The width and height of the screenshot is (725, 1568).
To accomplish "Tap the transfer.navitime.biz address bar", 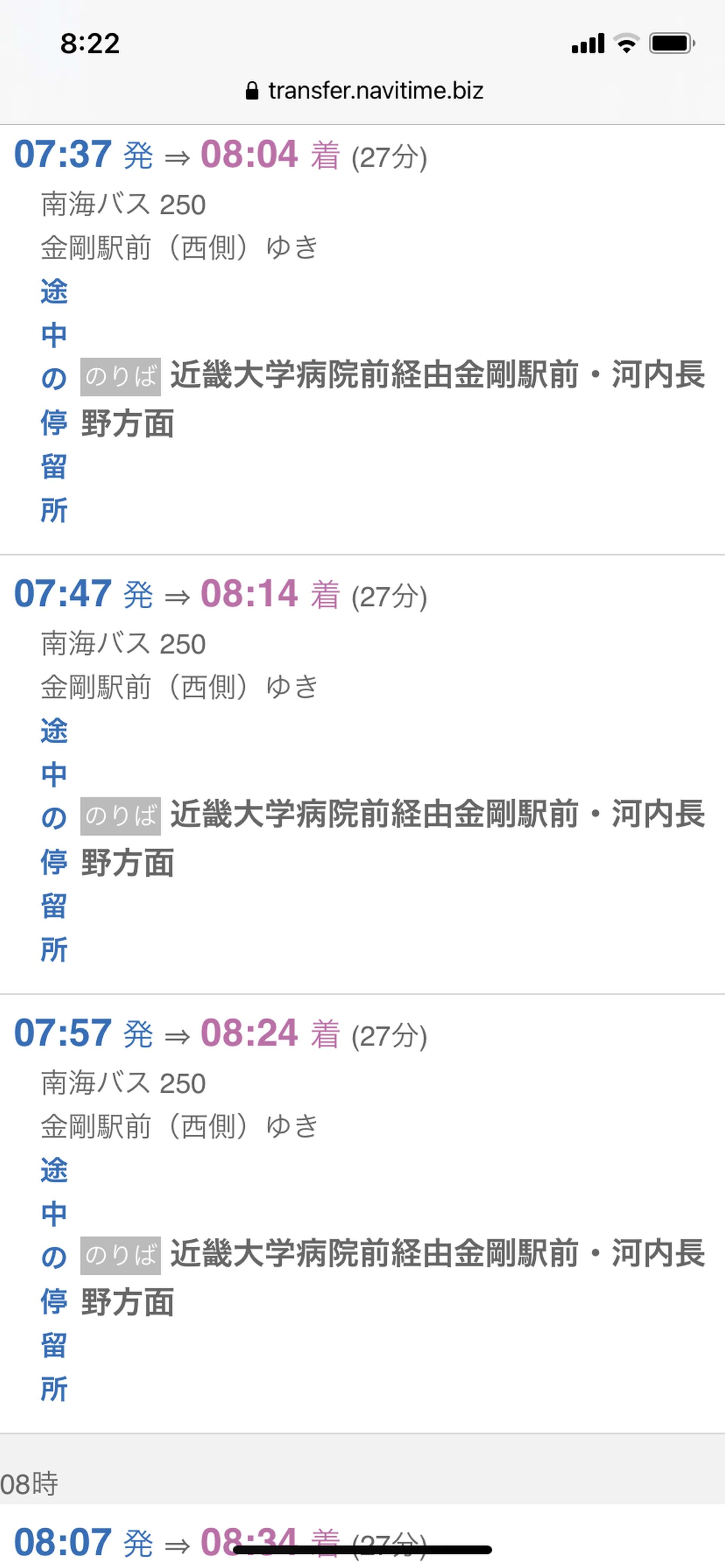I will 364,91.
